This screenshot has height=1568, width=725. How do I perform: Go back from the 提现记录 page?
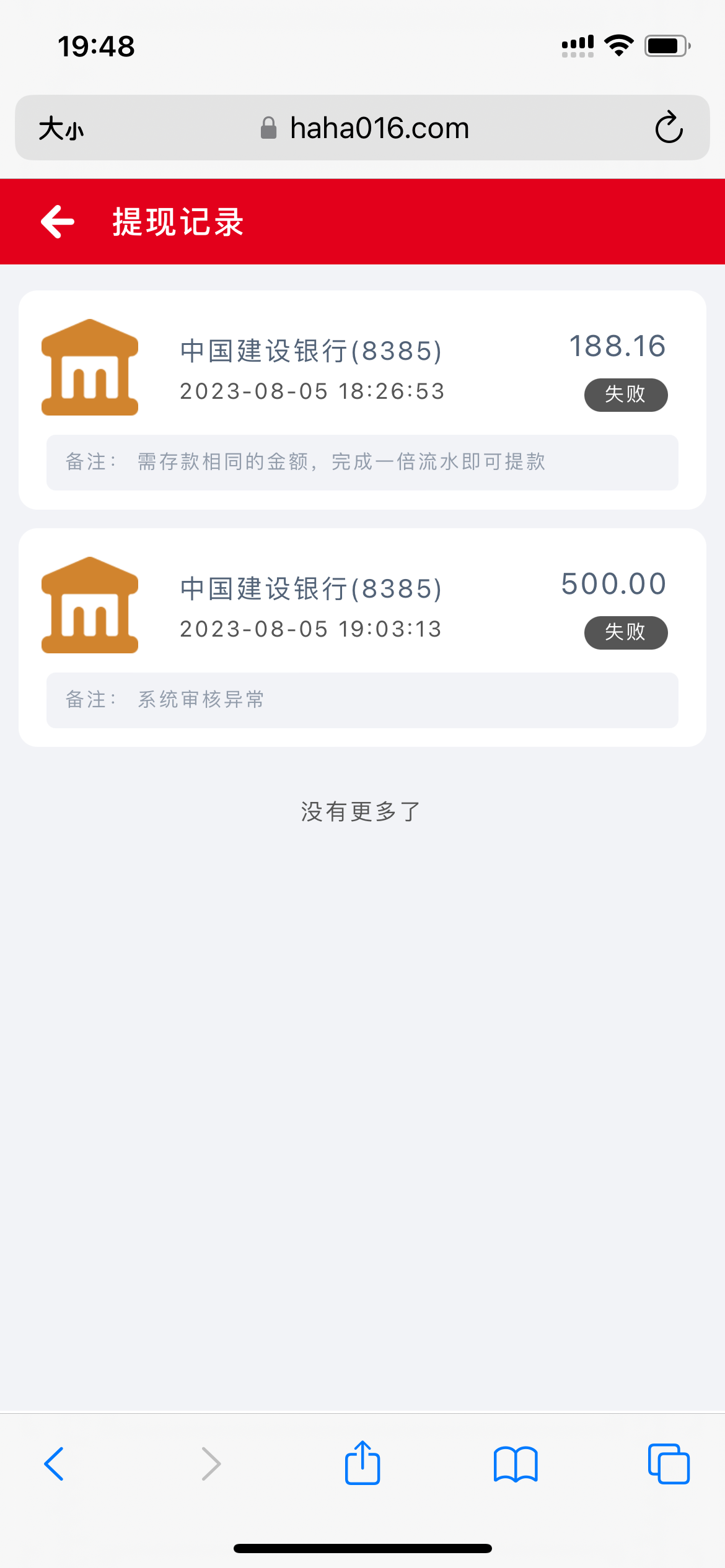58,222
